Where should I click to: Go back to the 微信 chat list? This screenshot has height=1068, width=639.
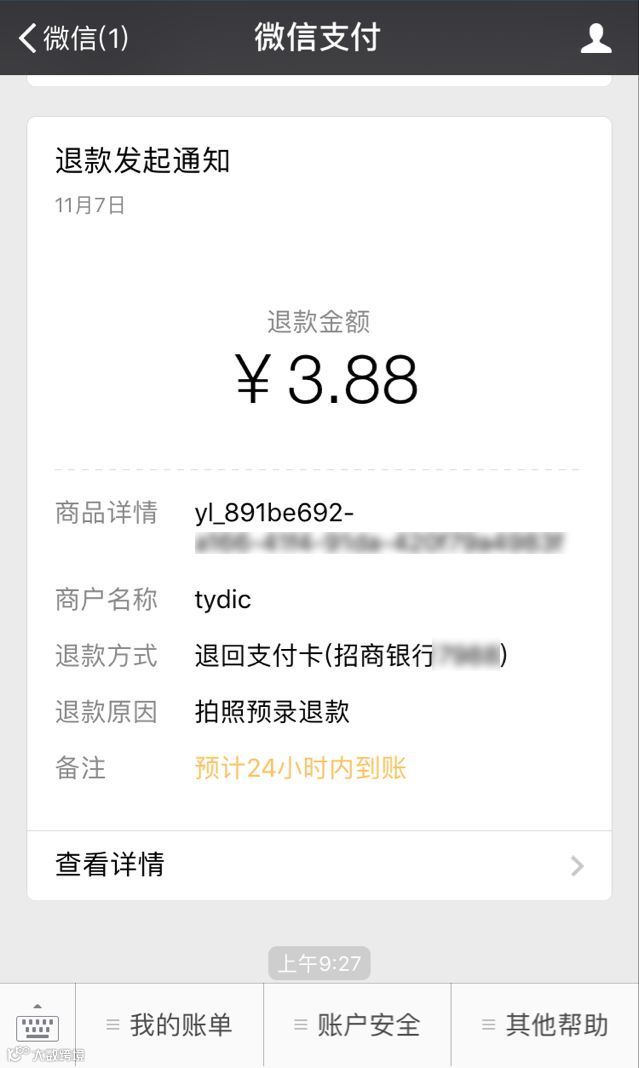click(x=74, y=37)
